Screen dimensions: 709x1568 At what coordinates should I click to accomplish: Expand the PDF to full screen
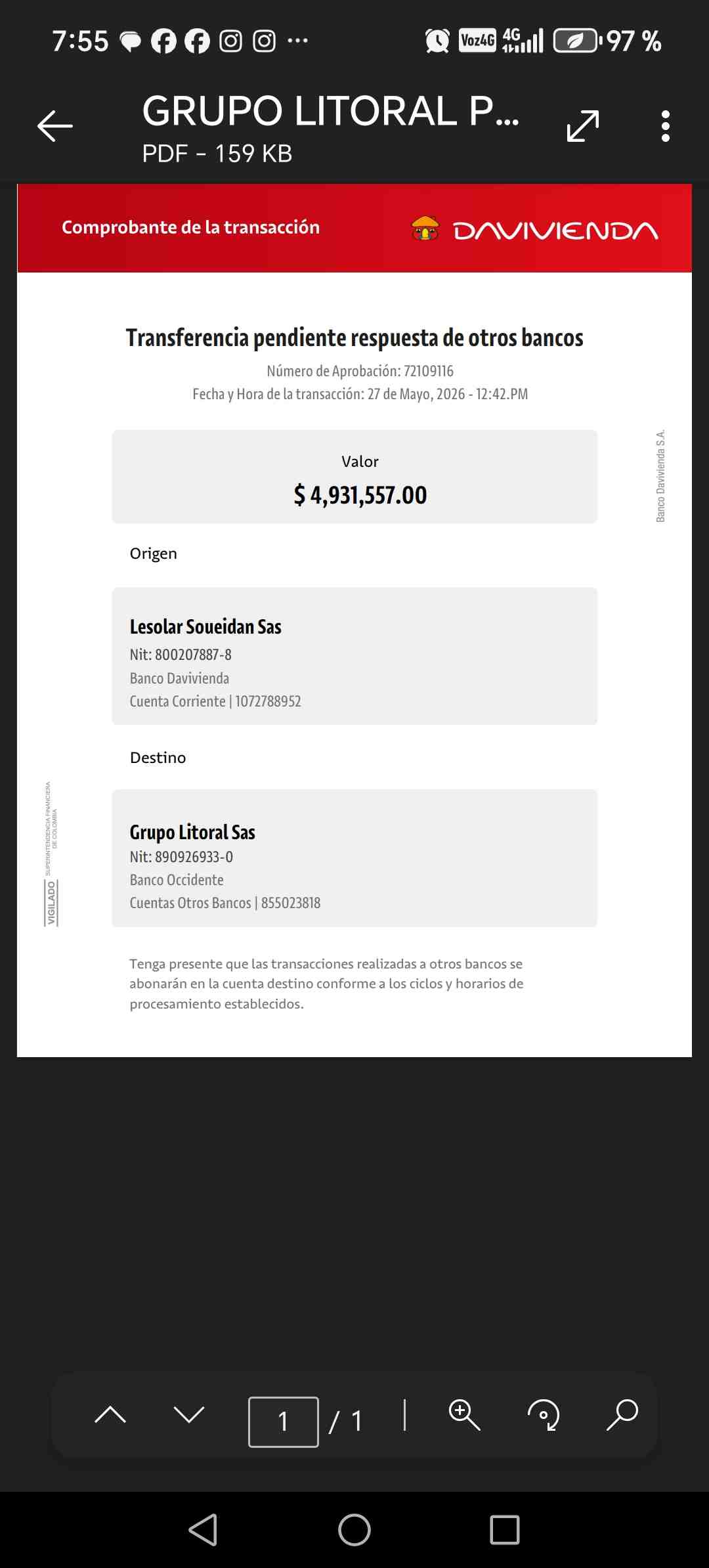[583, 126]
